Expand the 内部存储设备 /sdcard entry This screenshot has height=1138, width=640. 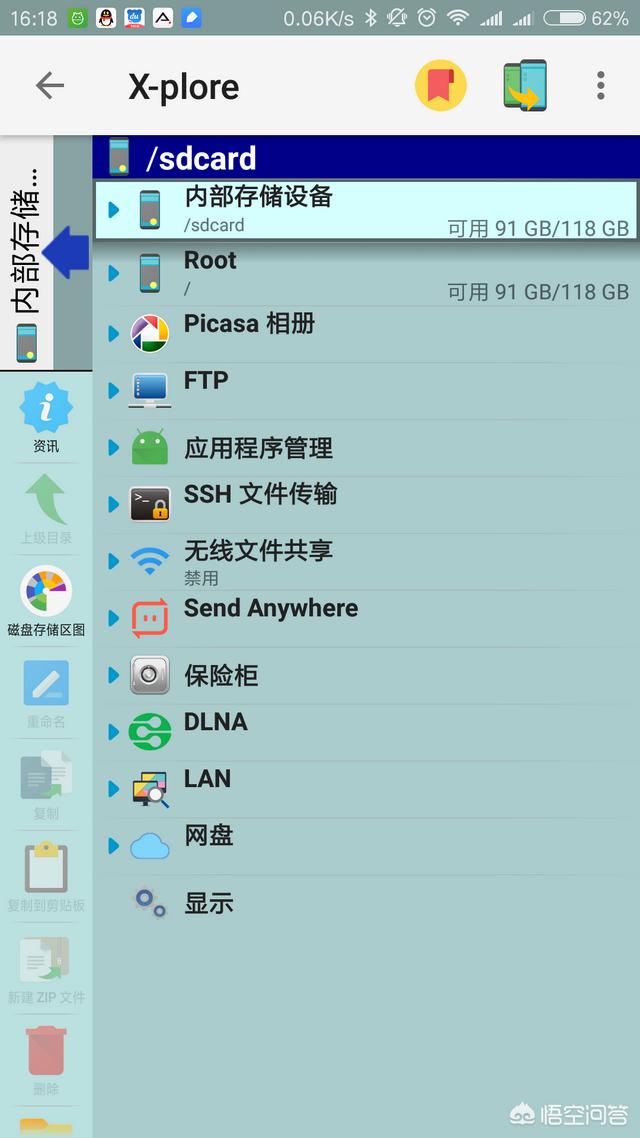tap(366, 210)
